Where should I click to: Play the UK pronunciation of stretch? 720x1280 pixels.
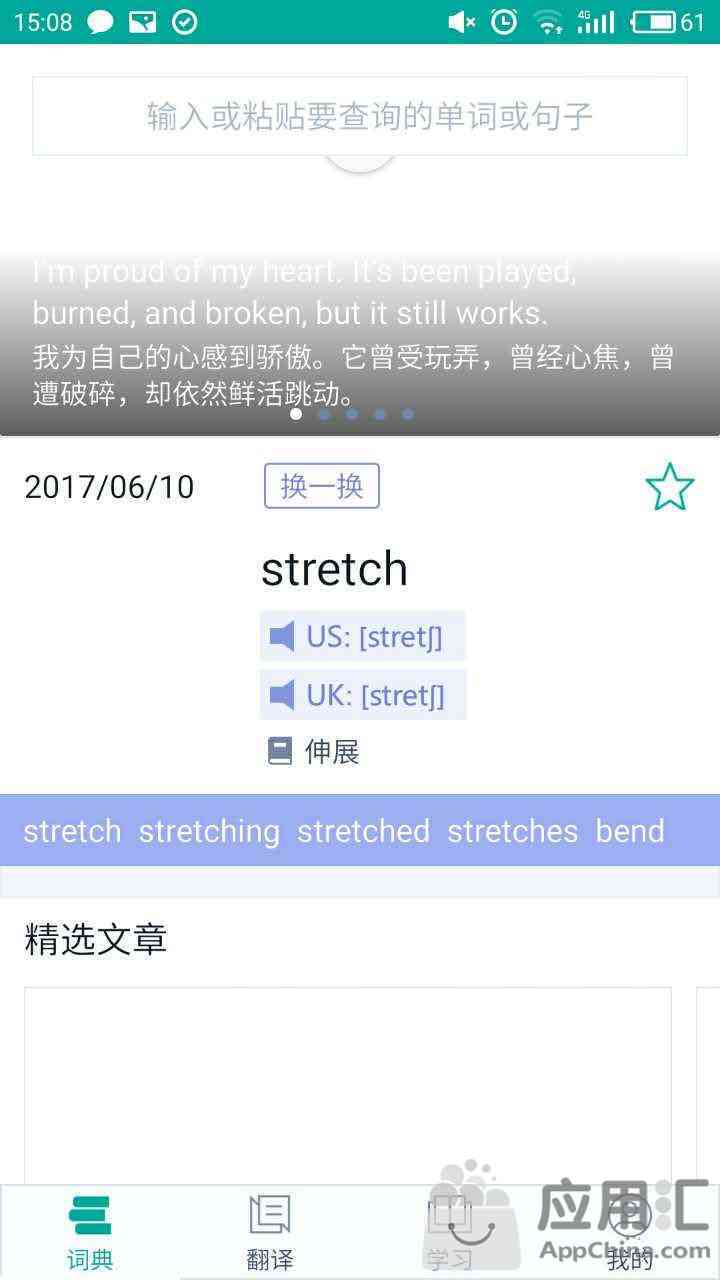(x=362, y=695)
